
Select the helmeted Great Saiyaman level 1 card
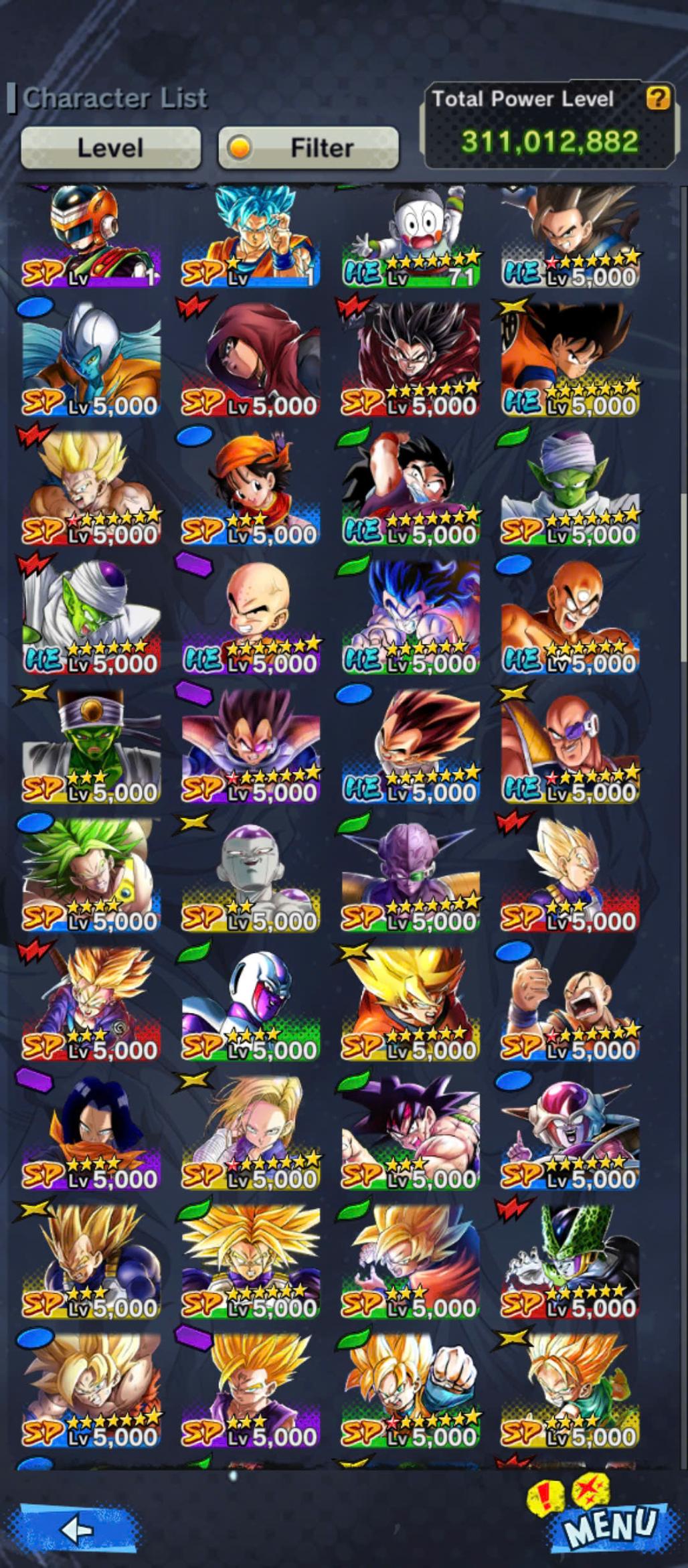[x=91, y=238]
